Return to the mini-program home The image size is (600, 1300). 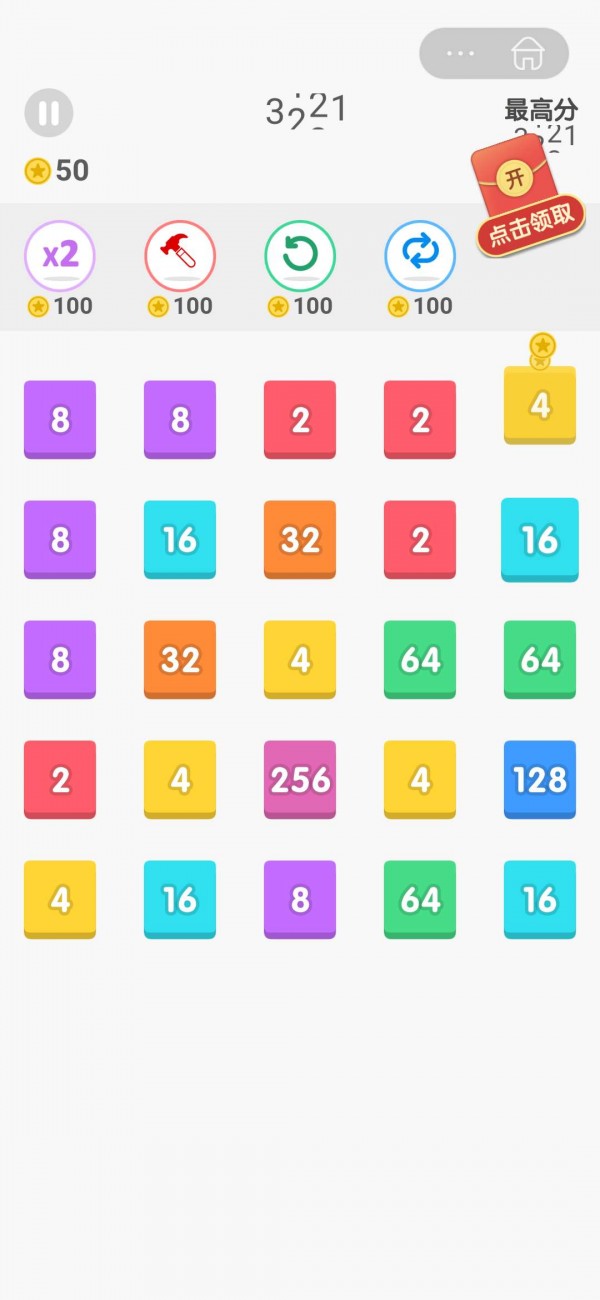click(528, 53)
